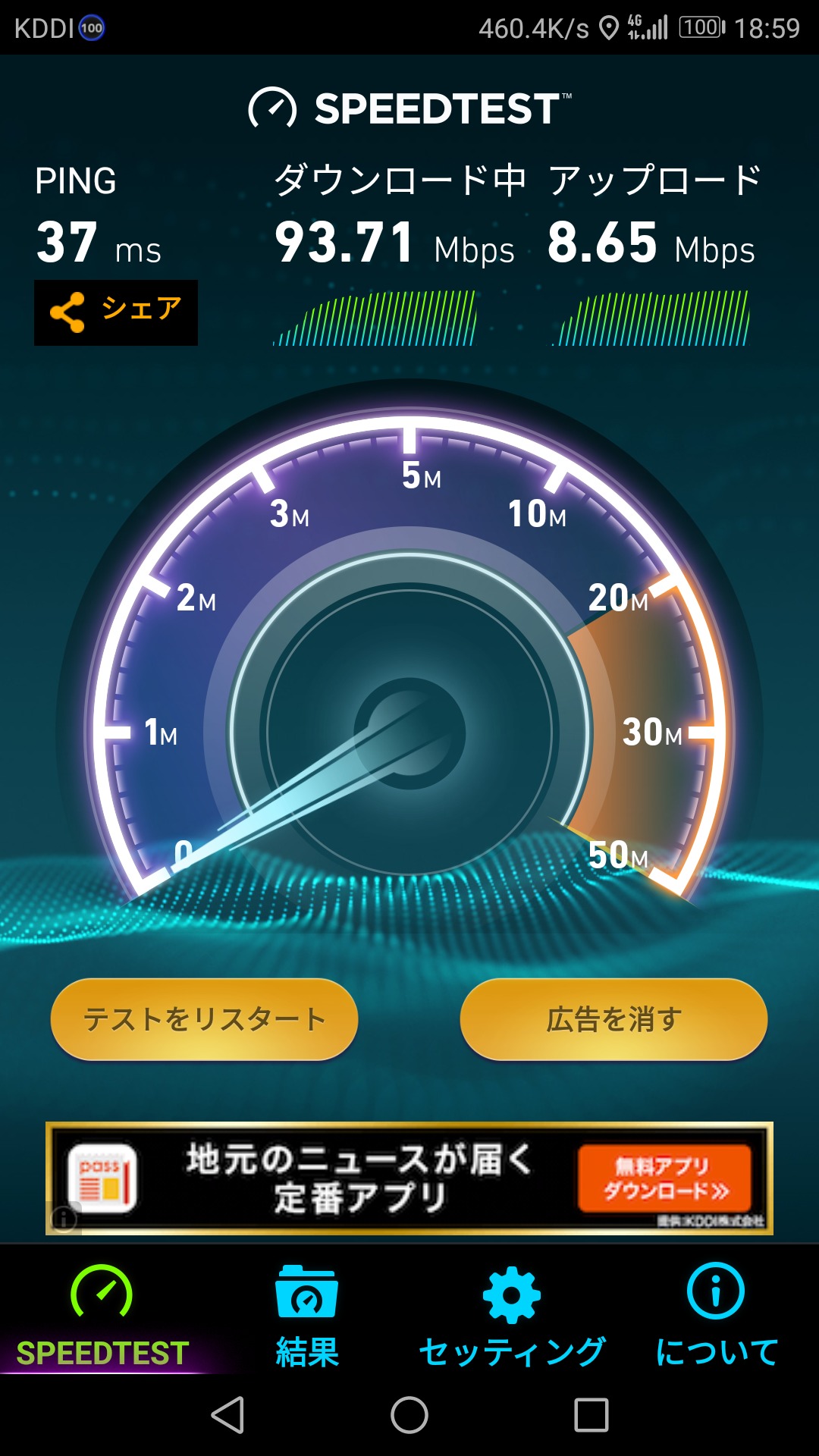The image size is (819, 1456).
Task: Download the free app from the ad banner
Action: (664, 1178)
